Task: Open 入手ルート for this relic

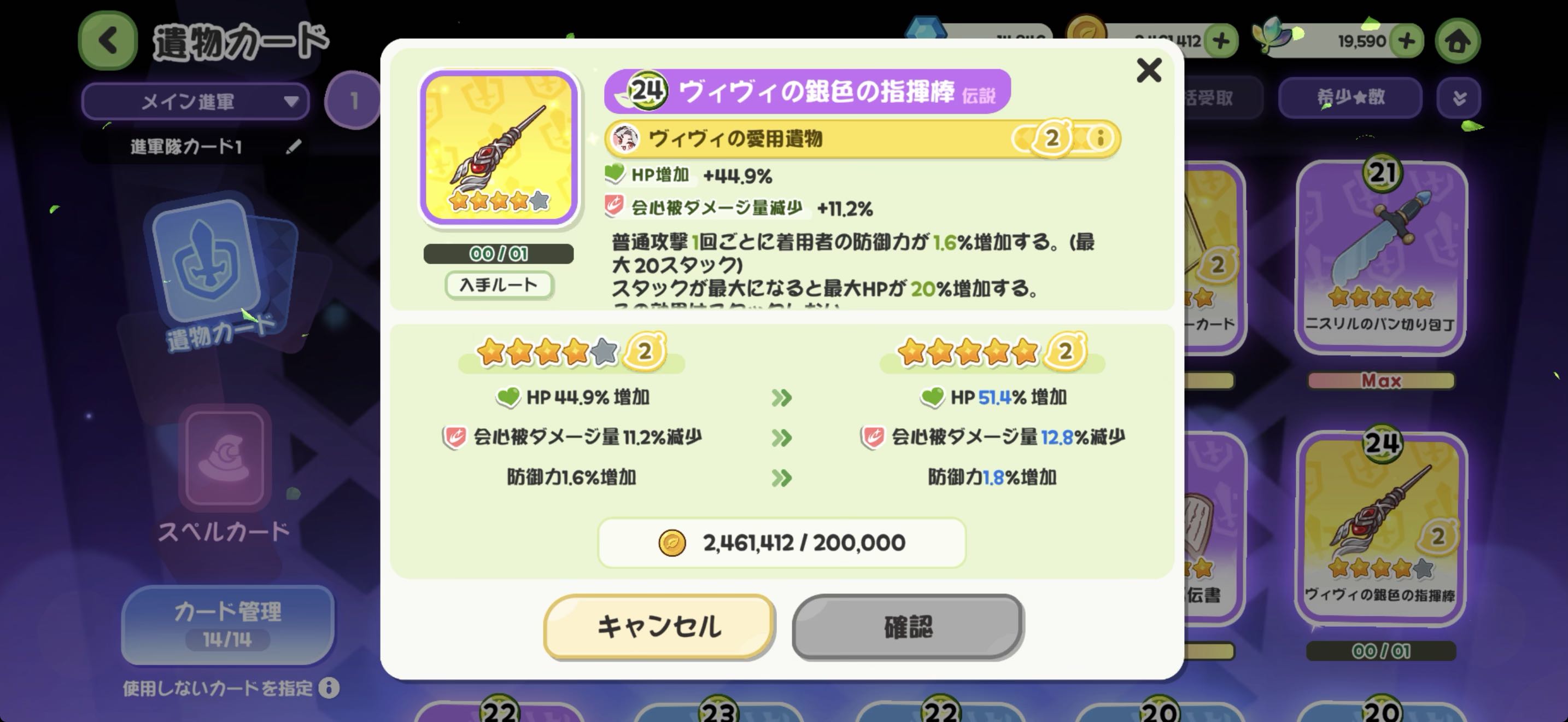Action: point(499,285)
